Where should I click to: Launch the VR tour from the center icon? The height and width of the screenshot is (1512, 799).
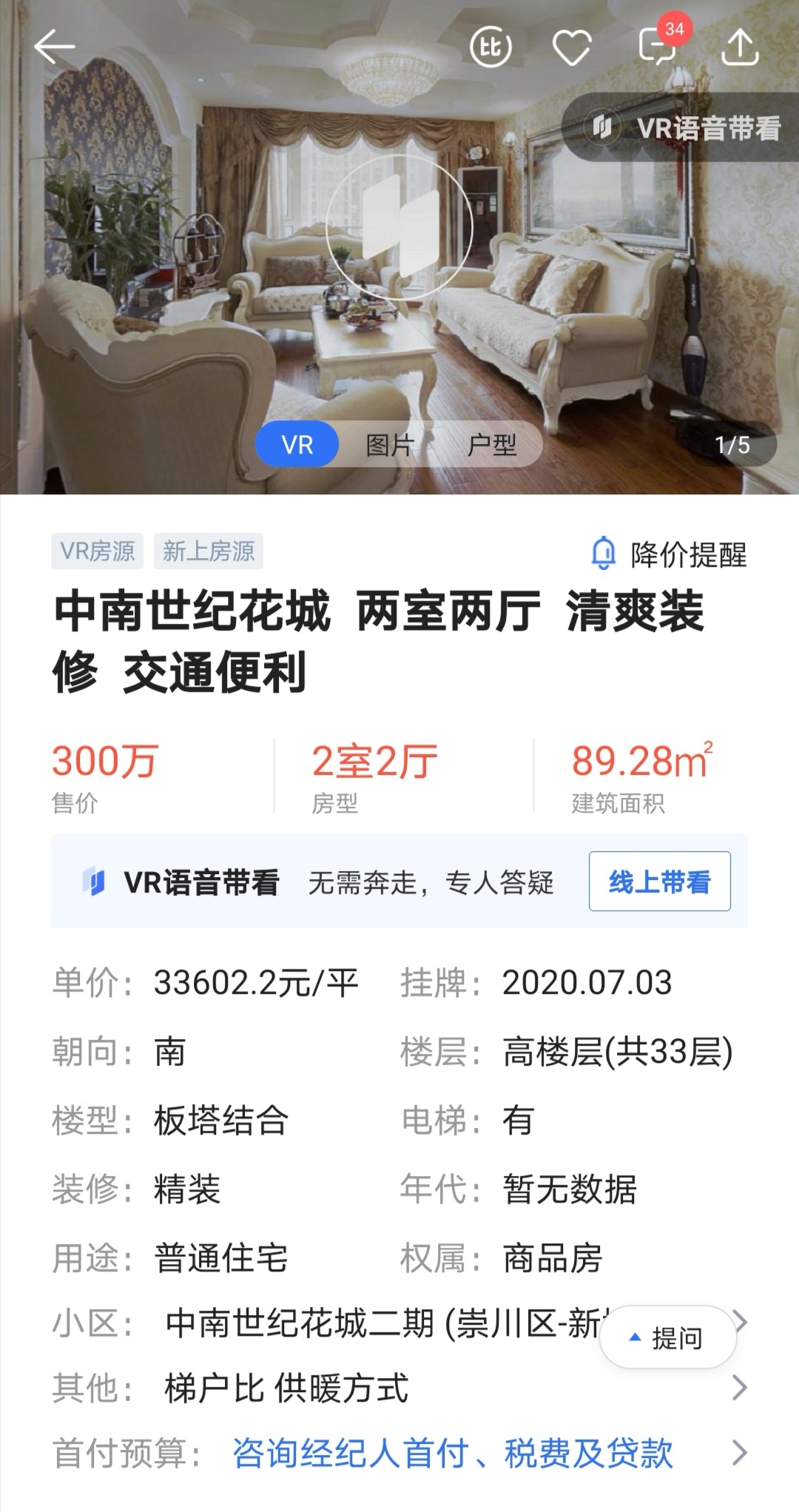399,227
